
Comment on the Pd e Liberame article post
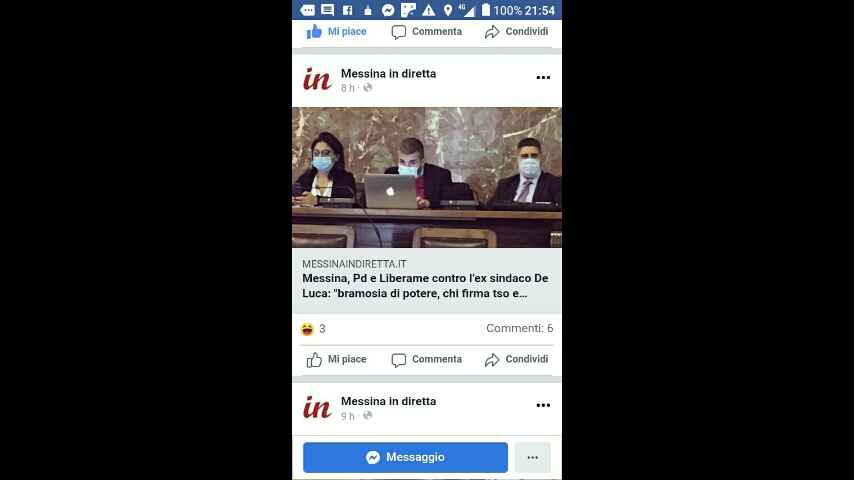click(427, 359)
